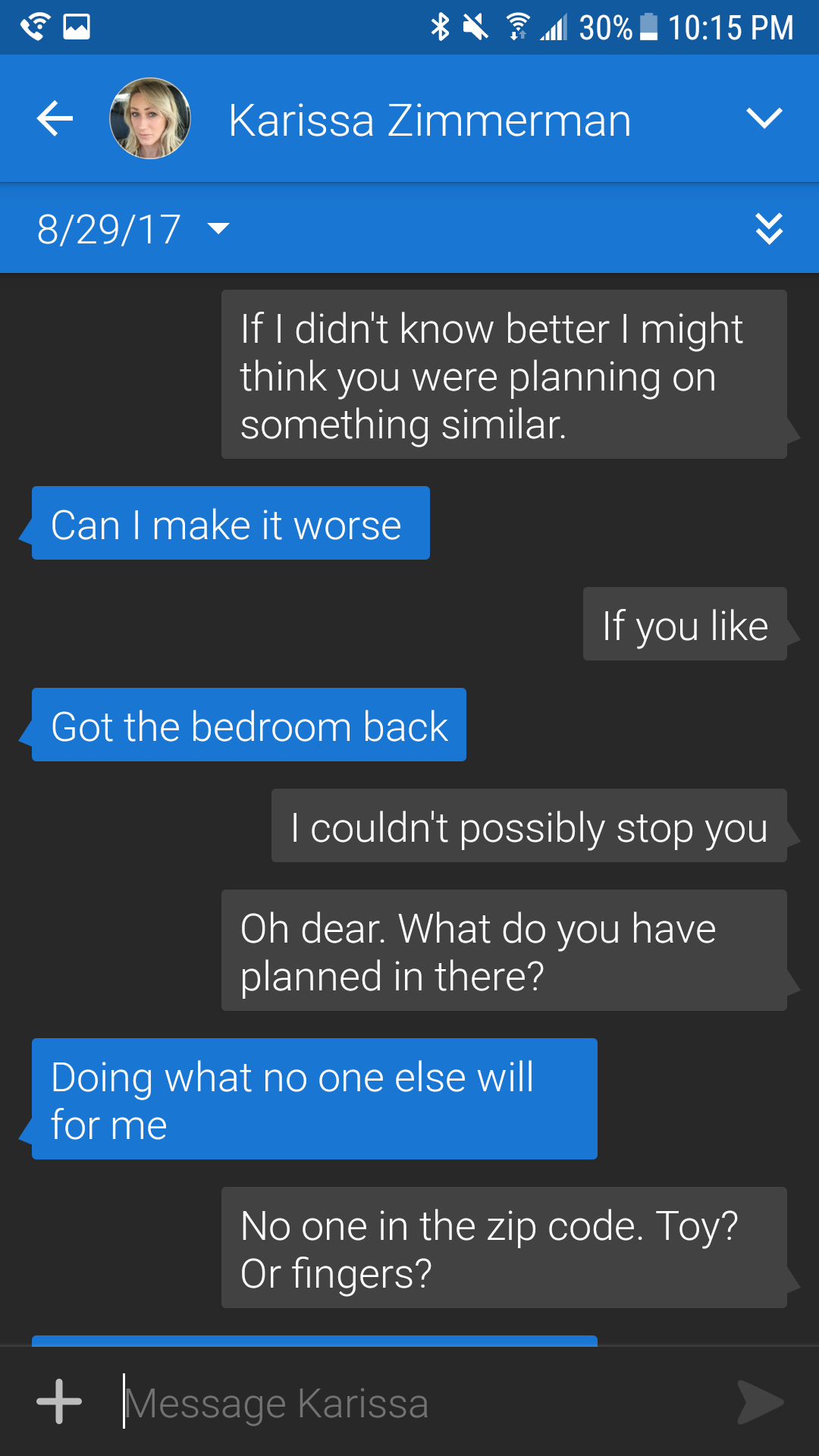The height and width of the screenshot is (1456, 819).
Task: Go back using the arrow icon
Action: [55, 119]
